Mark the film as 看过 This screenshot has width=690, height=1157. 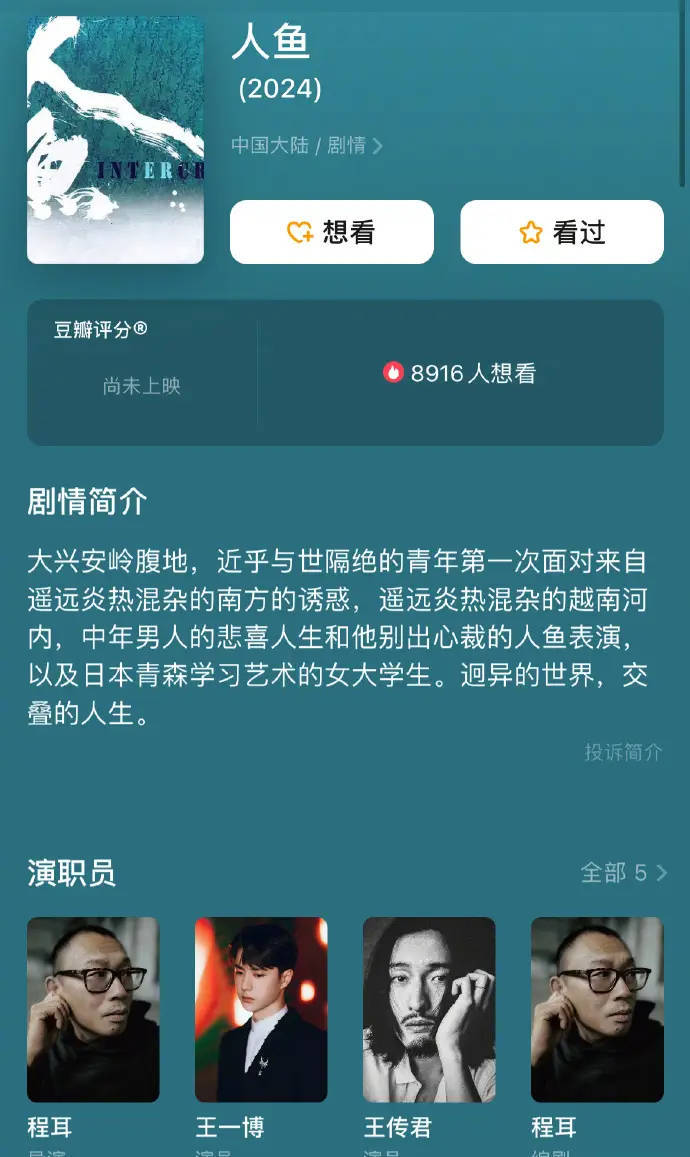561,232
